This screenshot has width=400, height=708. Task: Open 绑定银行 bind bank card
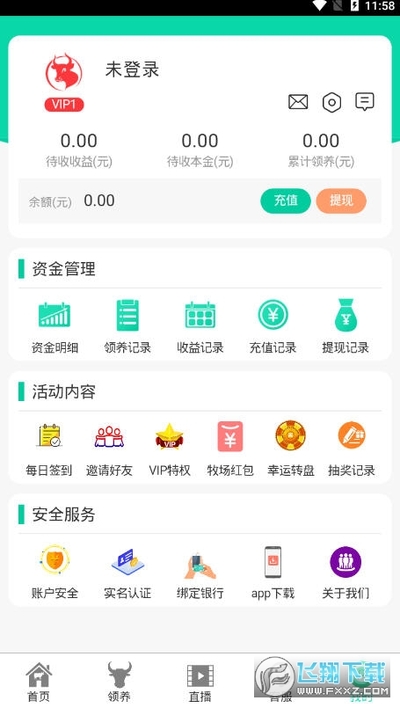point(200,572)
